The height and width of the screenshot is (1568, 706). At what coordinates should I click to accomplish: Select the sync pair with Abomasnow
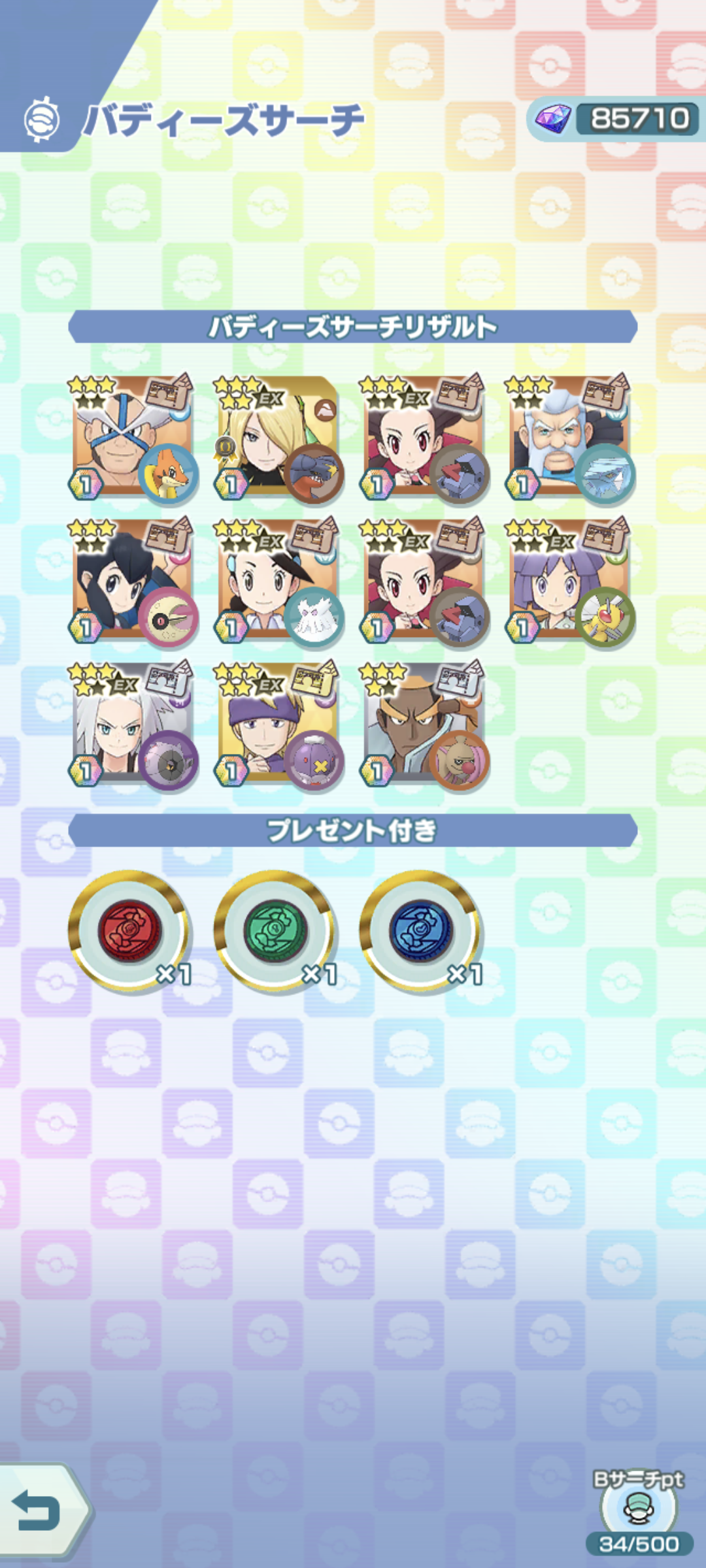tap(279, 581)
